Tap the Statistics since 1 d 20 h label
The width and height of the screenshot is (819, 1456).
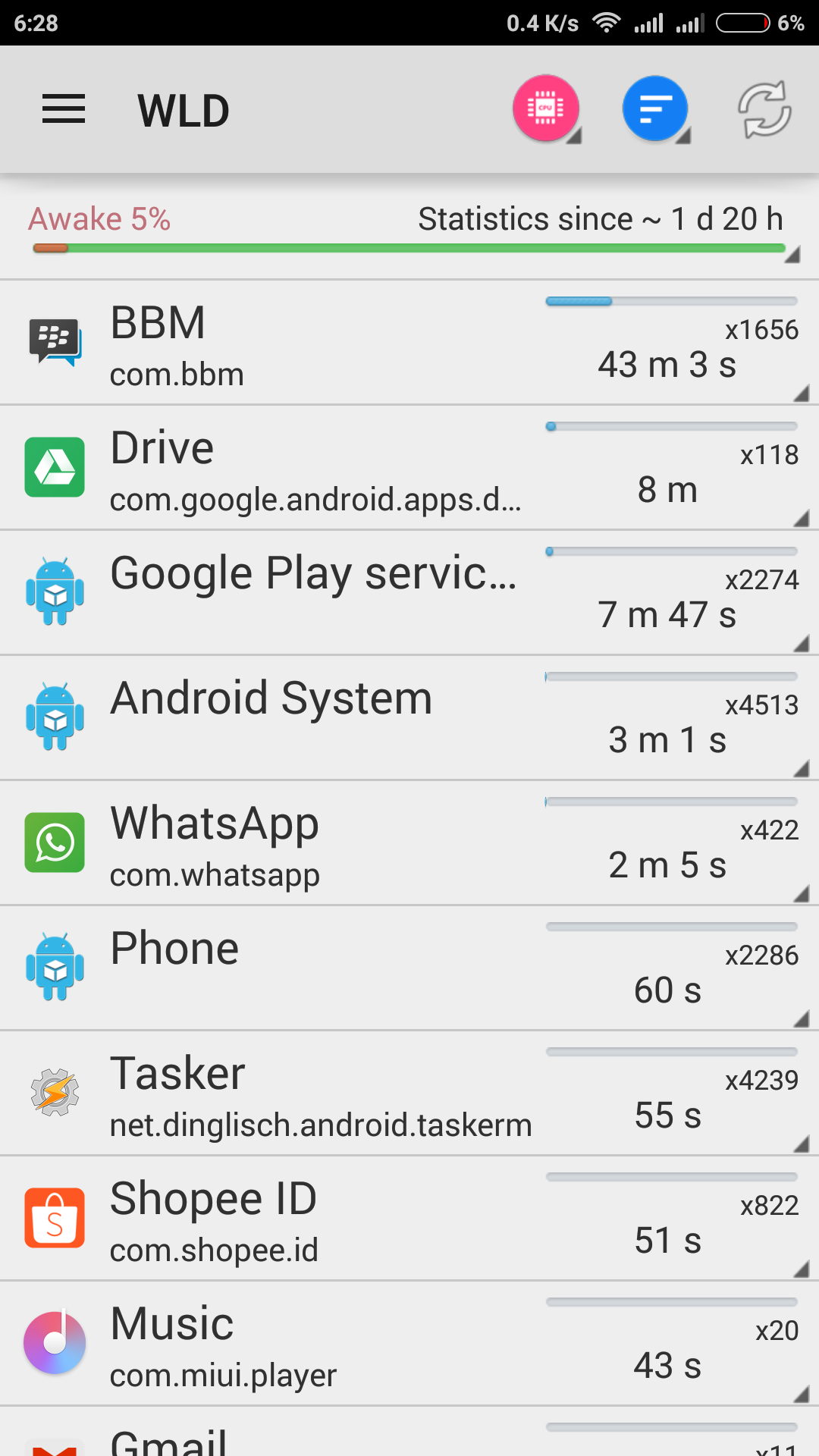(x=601, y=218)
